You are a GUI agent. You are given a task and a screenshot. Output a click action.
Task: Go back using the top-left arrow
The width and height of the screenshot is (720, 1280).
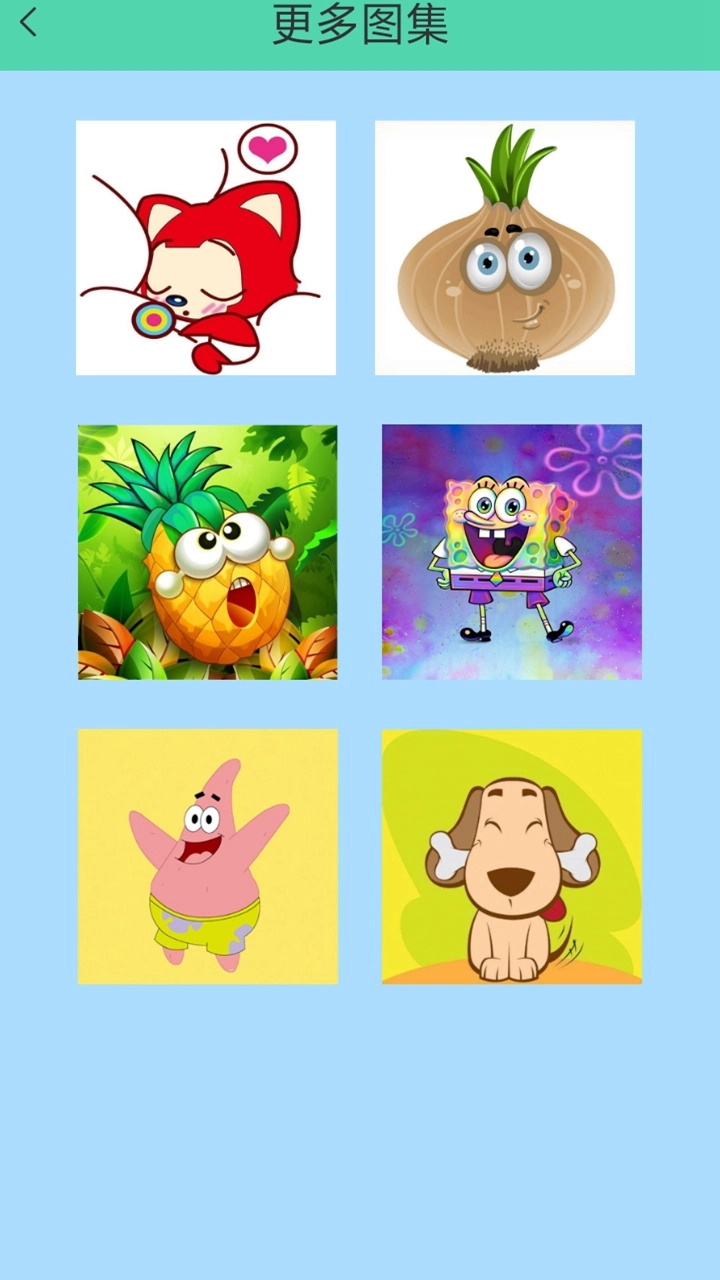28,23
